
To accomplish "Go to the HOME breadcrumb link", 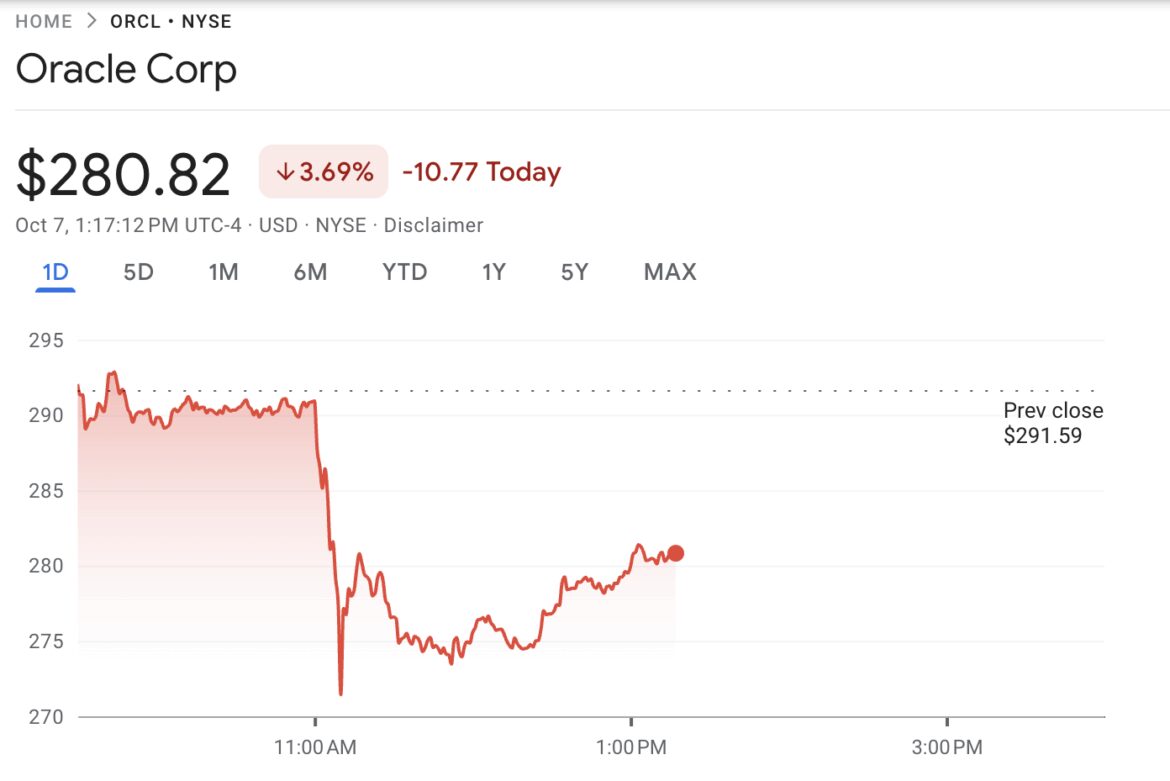I will [43, 21].
